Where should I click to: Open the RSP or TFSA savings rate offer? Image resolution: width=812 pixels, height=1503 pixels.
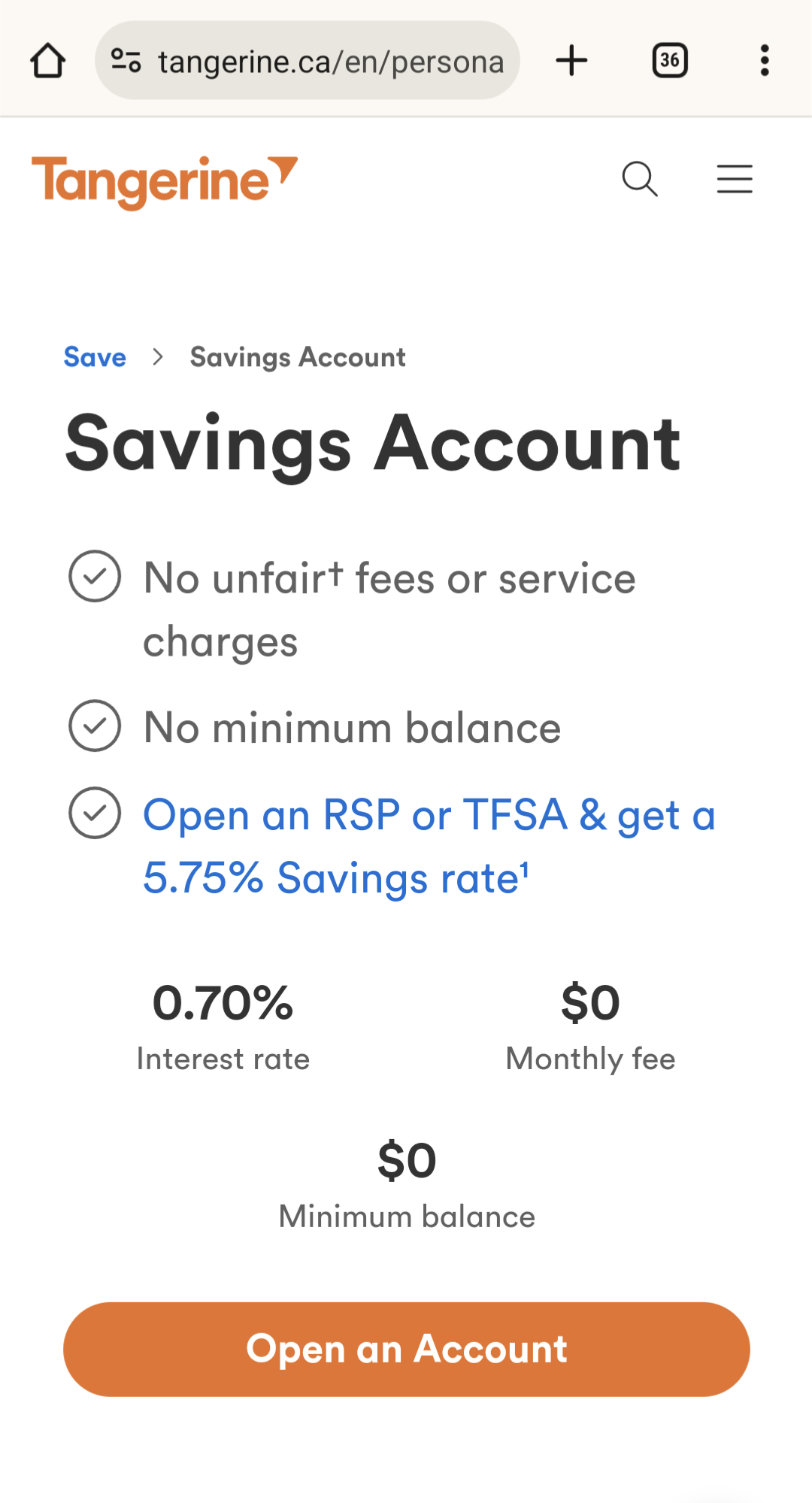[x=429, y=846]
